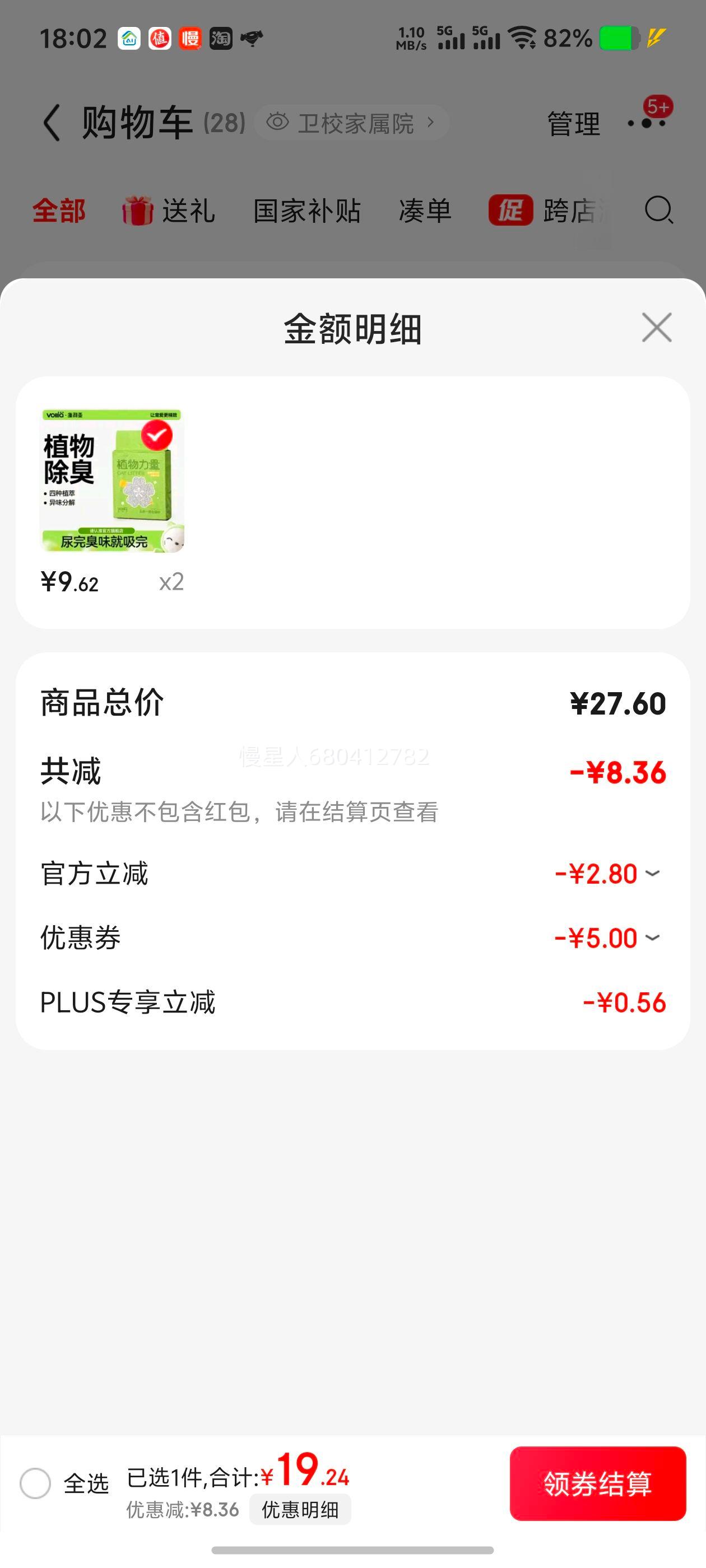
Task: Tap 管理 to manage the cart
Action: (573, 124)
